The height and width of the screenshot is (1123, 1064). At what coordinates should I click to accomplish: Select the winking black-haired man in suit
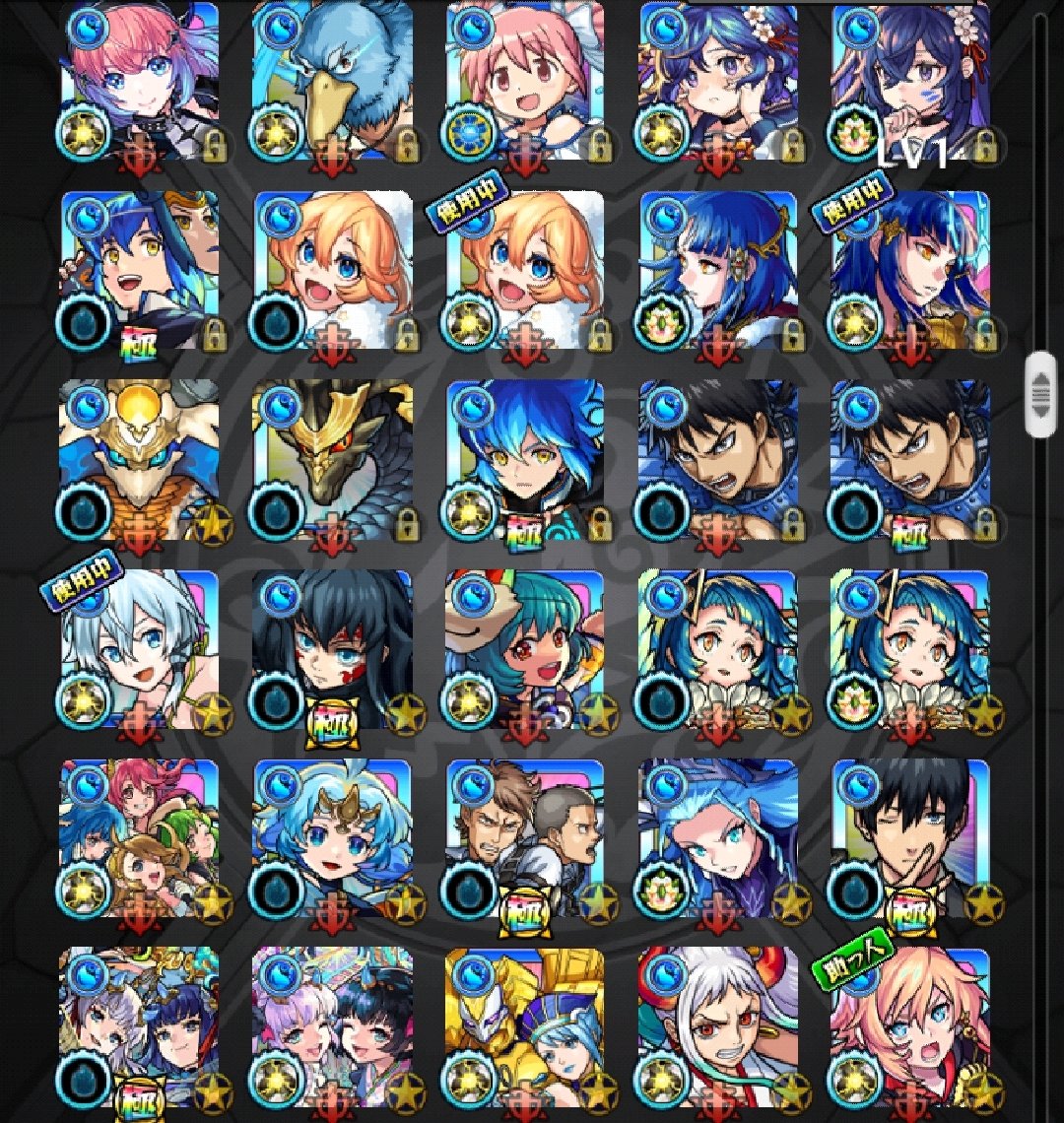[911, 837]
